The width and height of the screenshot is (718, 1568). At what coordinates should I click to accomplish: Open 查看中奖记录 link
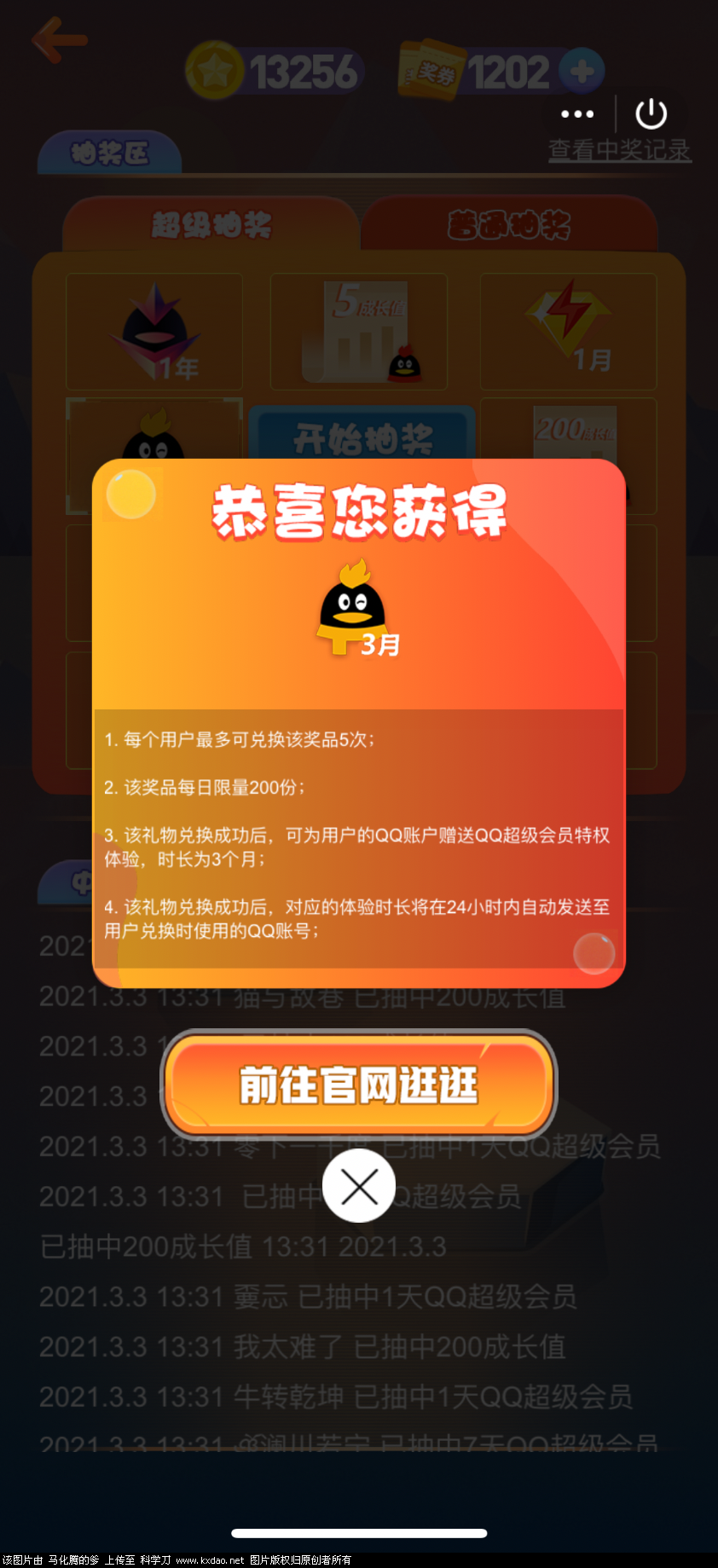coord(619,148)
